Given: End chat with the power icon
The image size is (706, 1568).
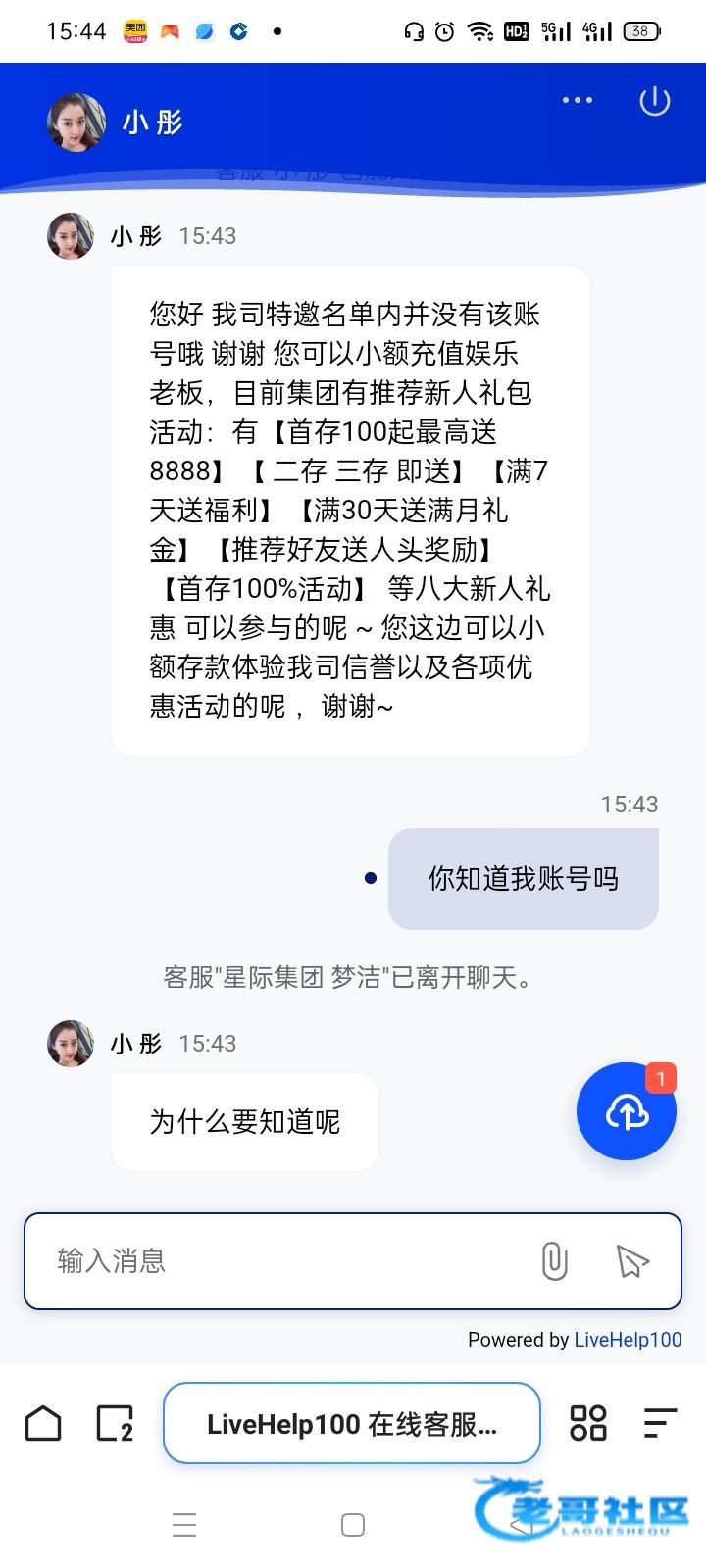Looking at the screenshot, I should [x=654, y=101].
